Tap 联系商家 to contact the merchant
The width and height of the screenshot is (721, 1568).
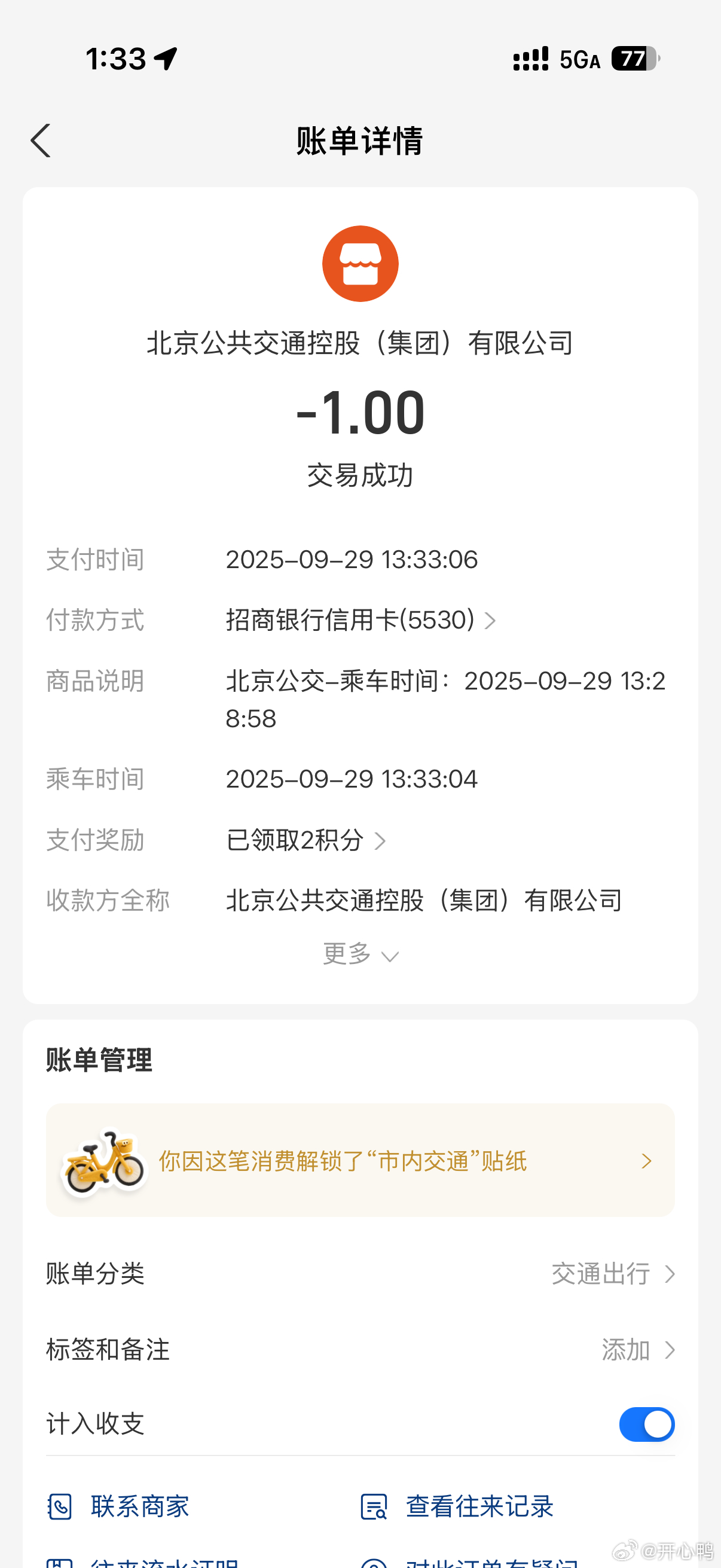(x=119, y=1507)
